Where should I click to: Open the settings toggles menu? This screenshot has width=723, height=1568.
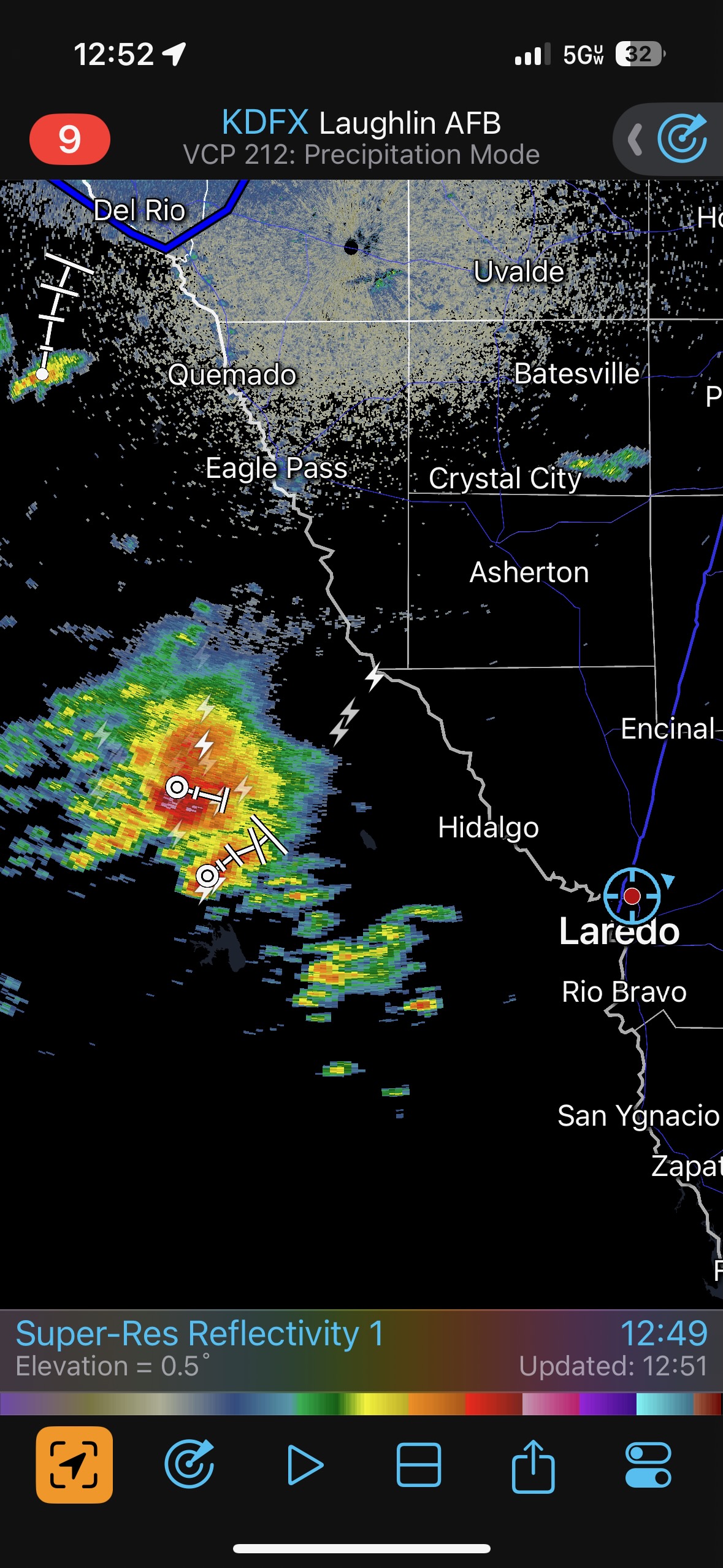click(x=648, y=1464)
